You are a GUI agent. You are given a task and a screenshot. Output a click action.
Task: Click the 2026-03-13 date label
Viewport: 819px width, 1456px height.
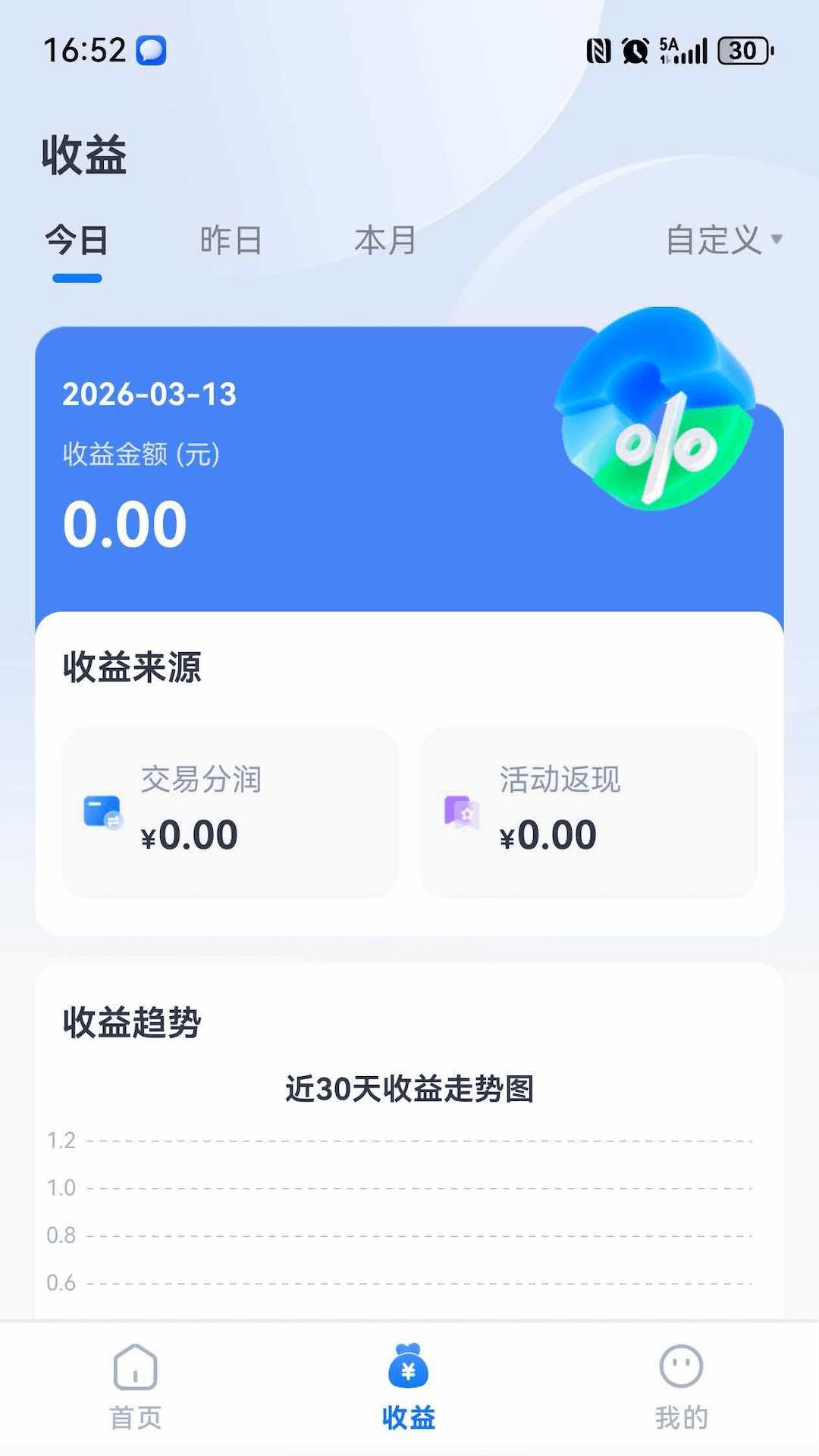[x=149, y=394]
